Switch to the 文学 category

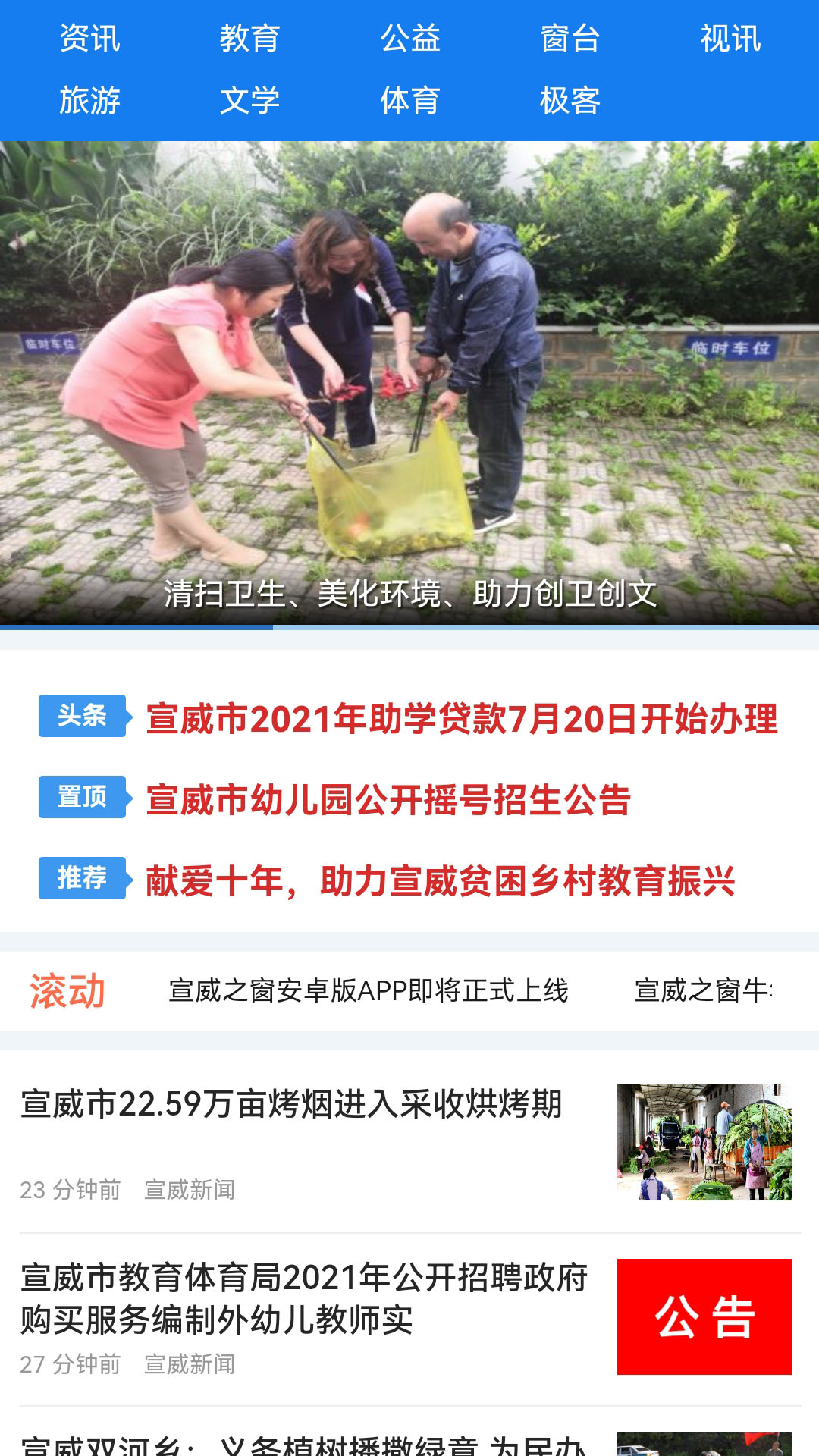[249, 100]
